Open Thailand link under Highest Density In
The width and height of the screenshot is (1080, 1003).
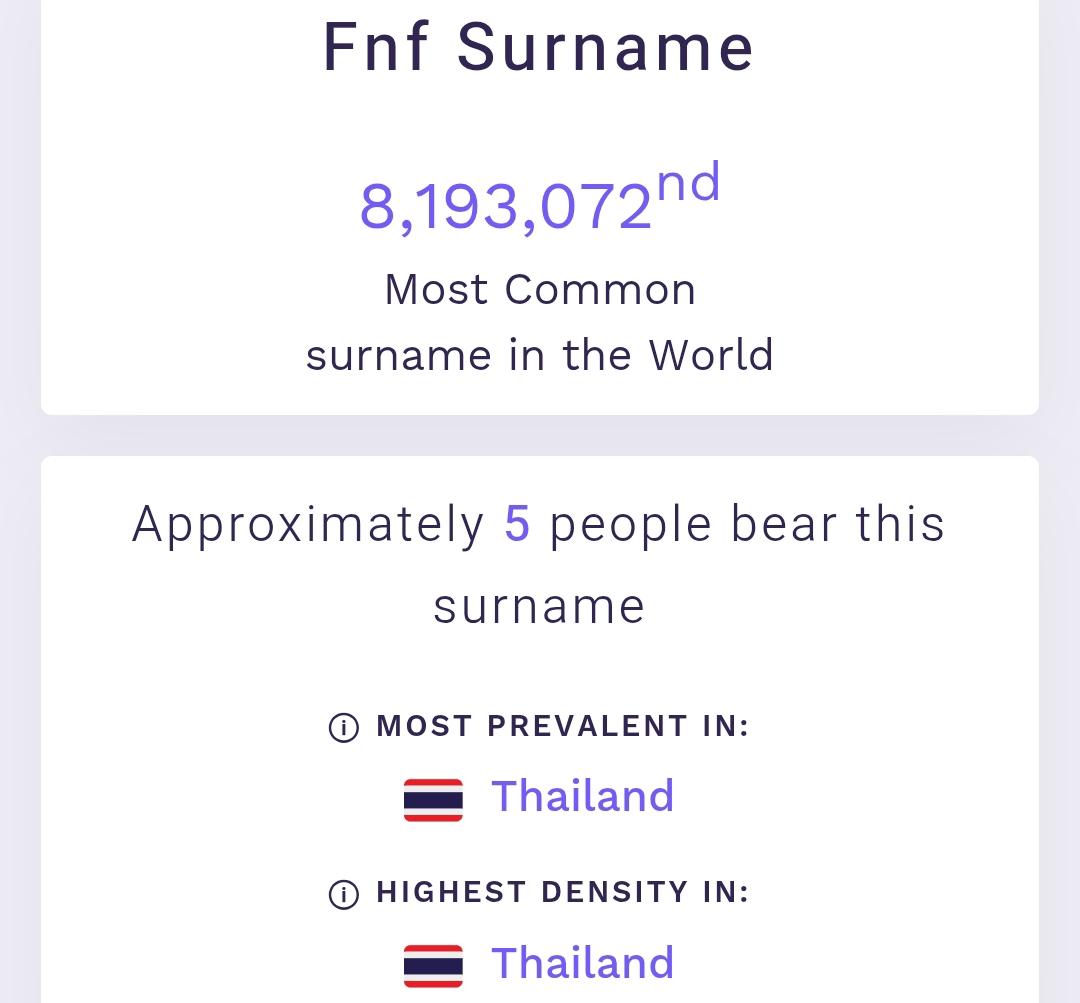pos(582,963)
